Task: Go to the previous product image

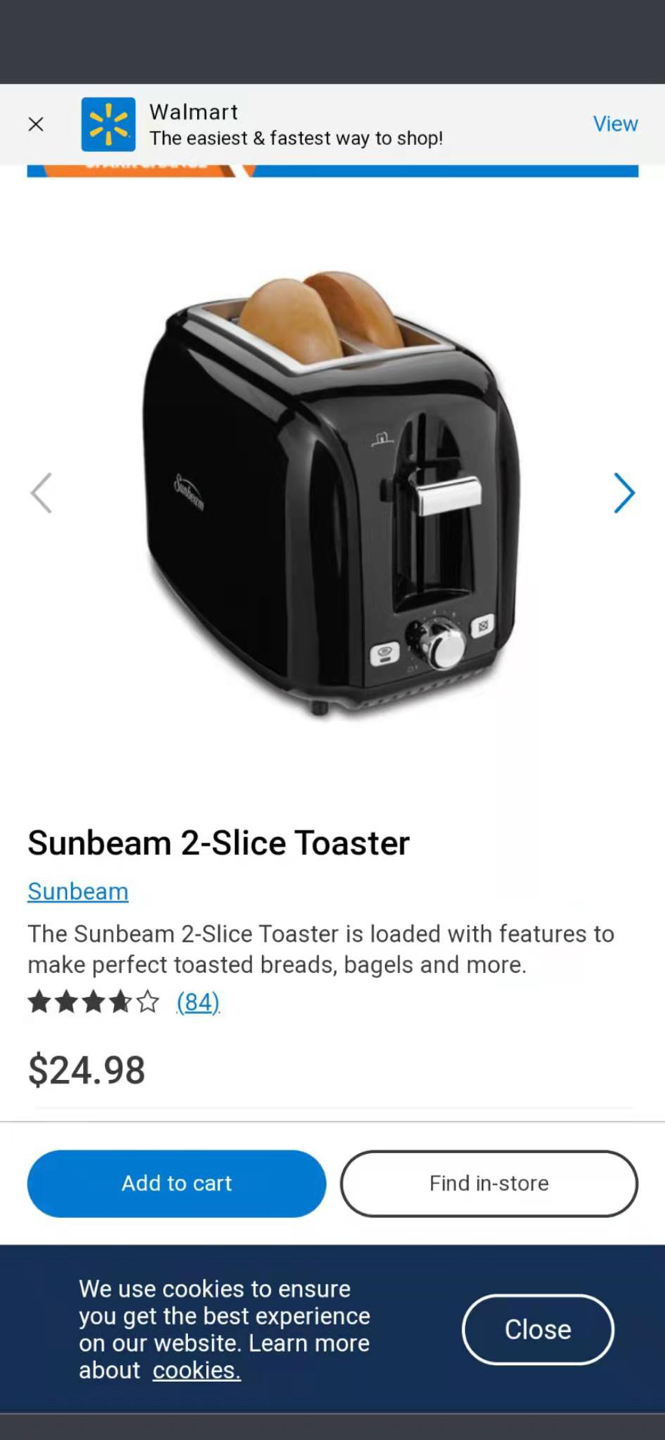Action: click(41, 493)
